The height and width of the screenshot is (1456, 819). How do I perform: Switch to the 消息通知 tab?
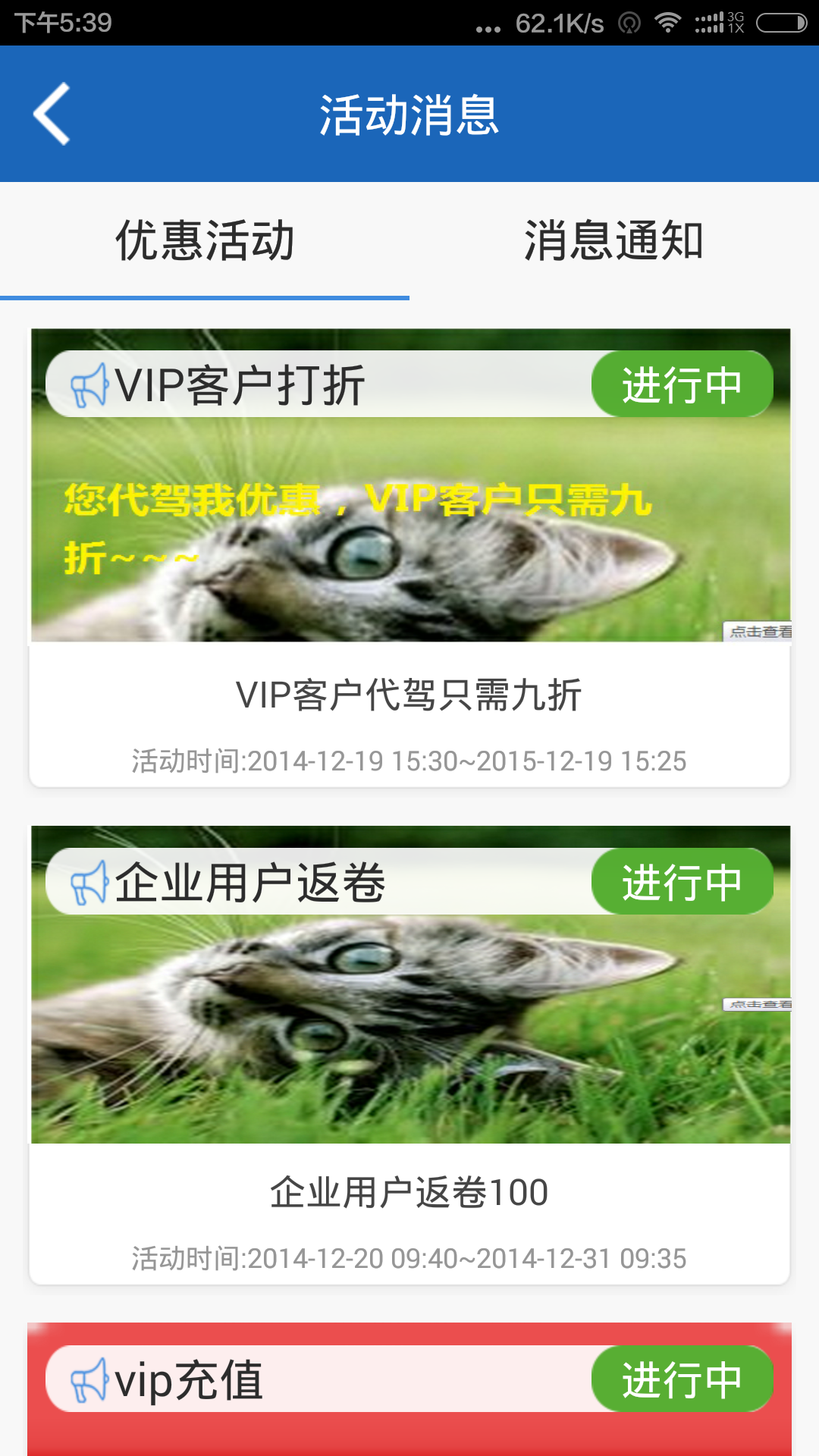pos(613,241)
